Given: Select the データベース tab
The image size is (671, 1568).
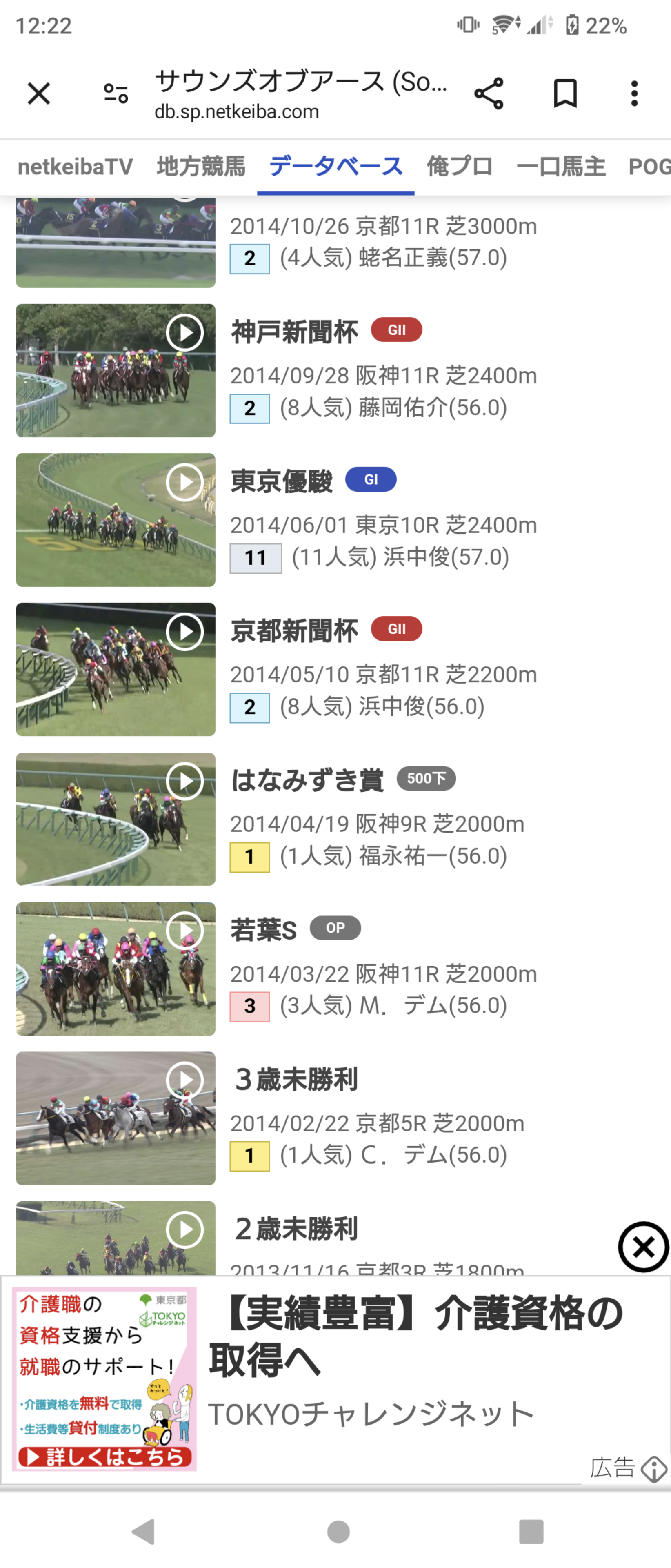Looking at the screenshot, I should [336, 167].
